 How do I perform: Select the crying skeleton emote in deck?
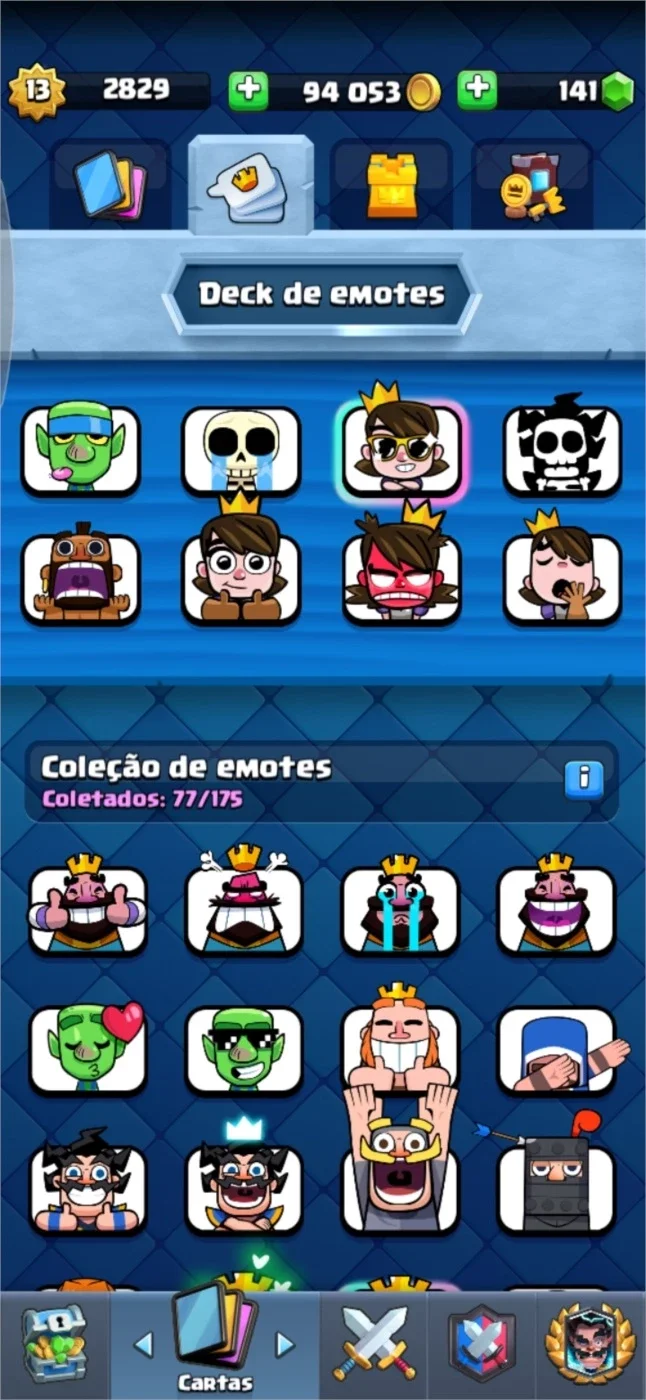point(241,449)
